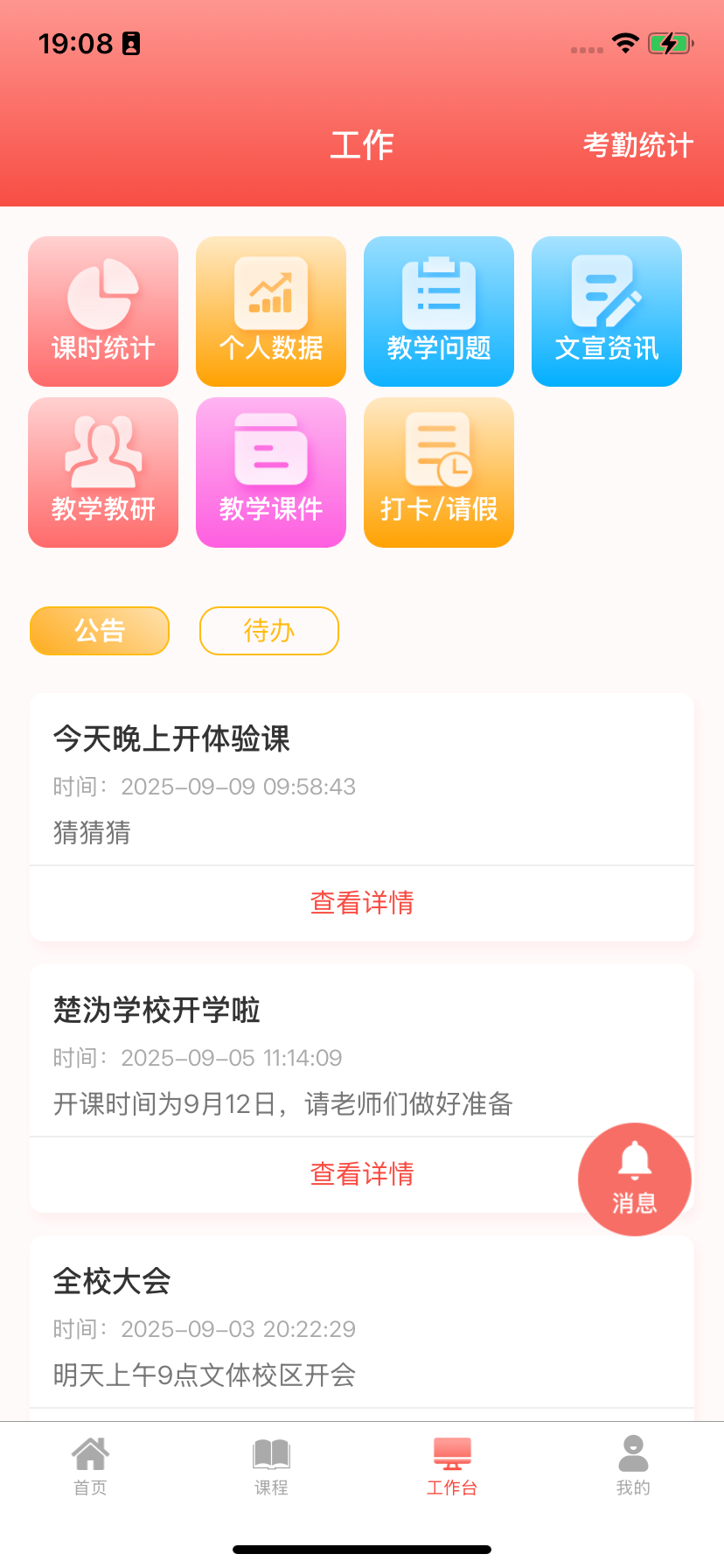Open the 课时统计 tile
This screenshot has width=724, height=1568.
103,311
